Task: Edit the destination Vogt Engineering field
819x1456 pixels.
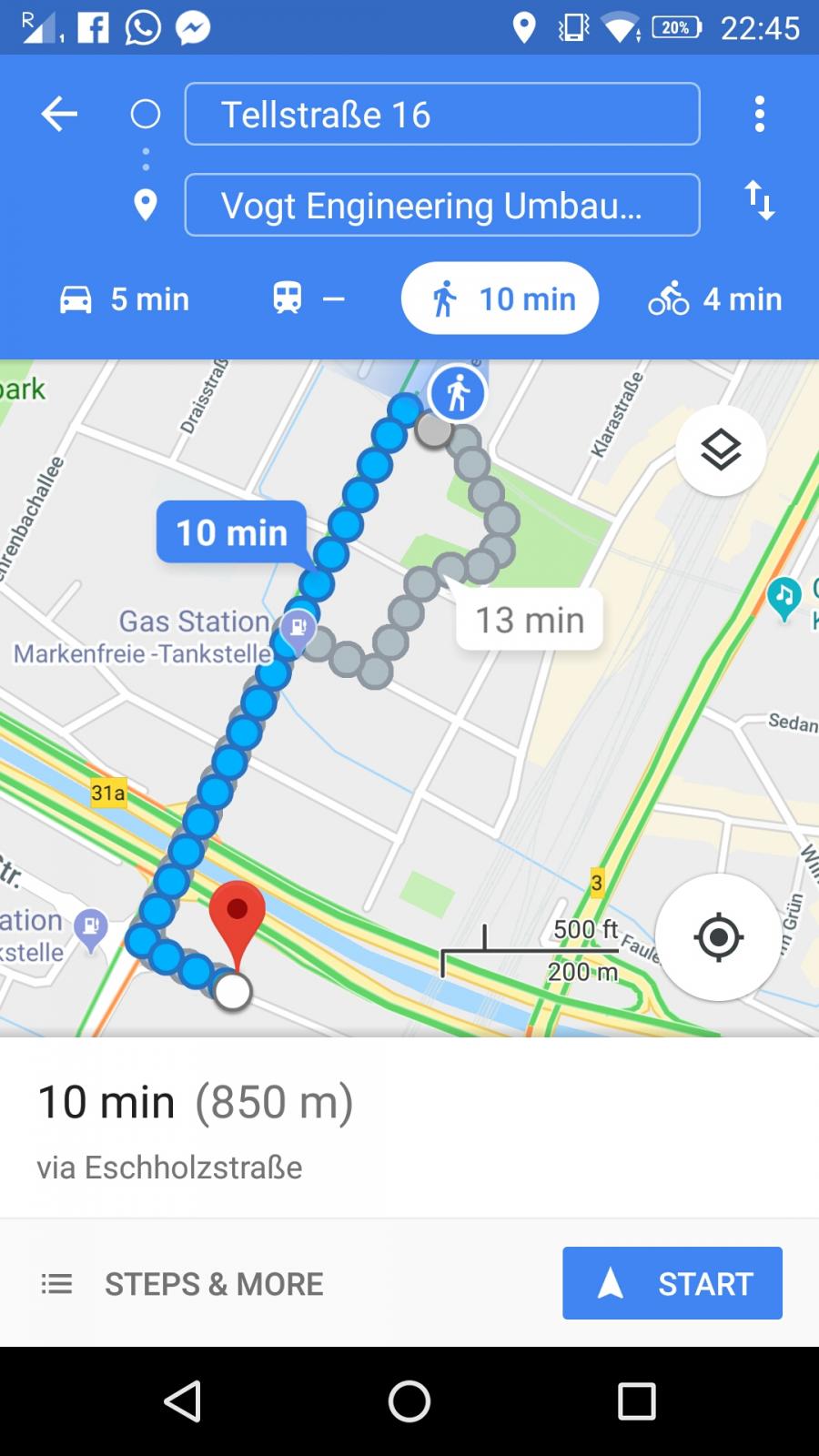Action: click(x=442, y=206)
